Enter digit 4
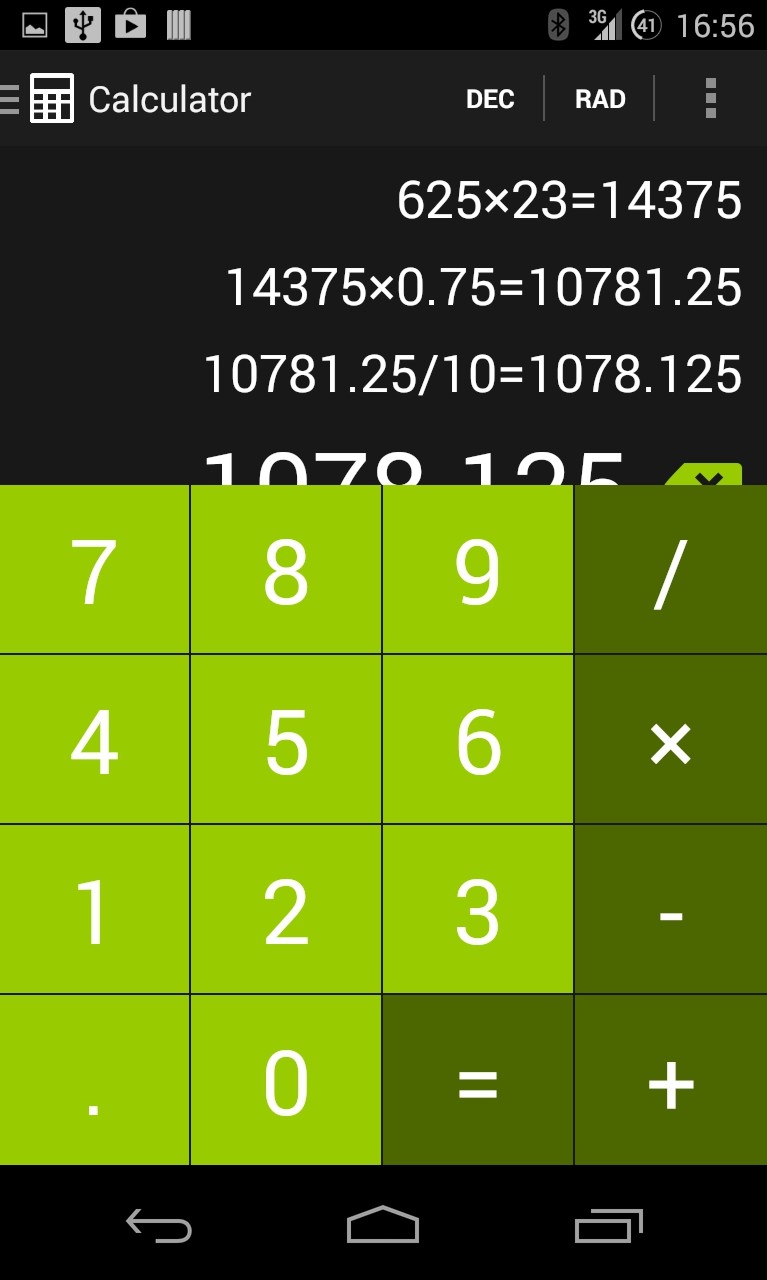 94,740
